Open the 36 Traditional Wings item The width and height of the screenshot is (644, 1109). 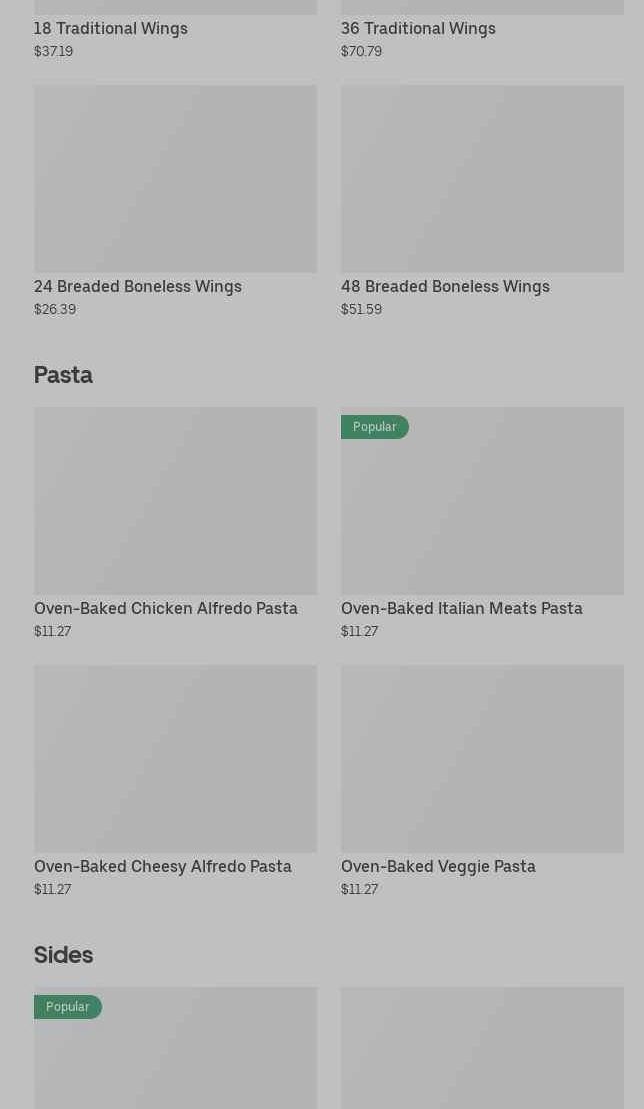[418, 28]
